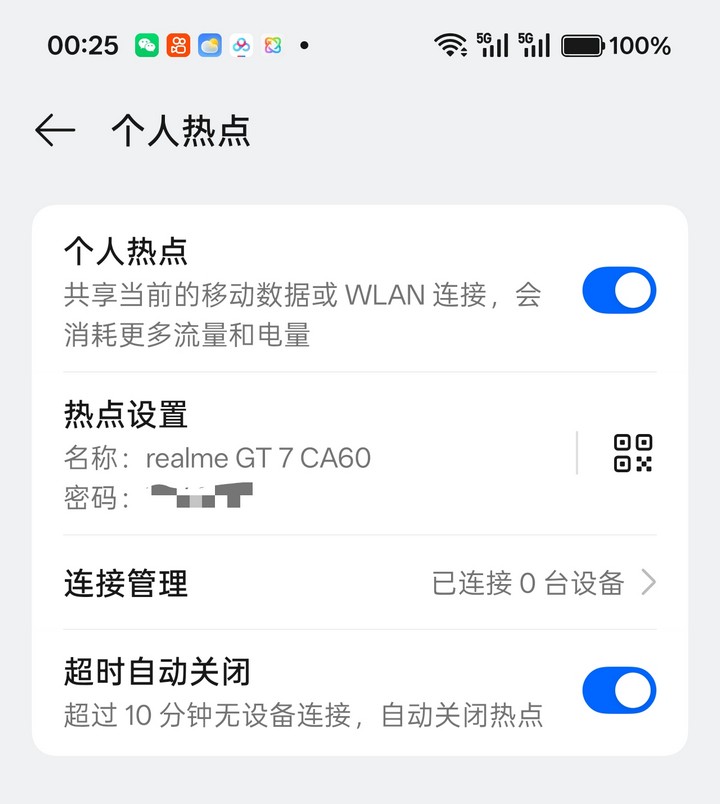Tap the notification dot next to app icons

[304, 45]
